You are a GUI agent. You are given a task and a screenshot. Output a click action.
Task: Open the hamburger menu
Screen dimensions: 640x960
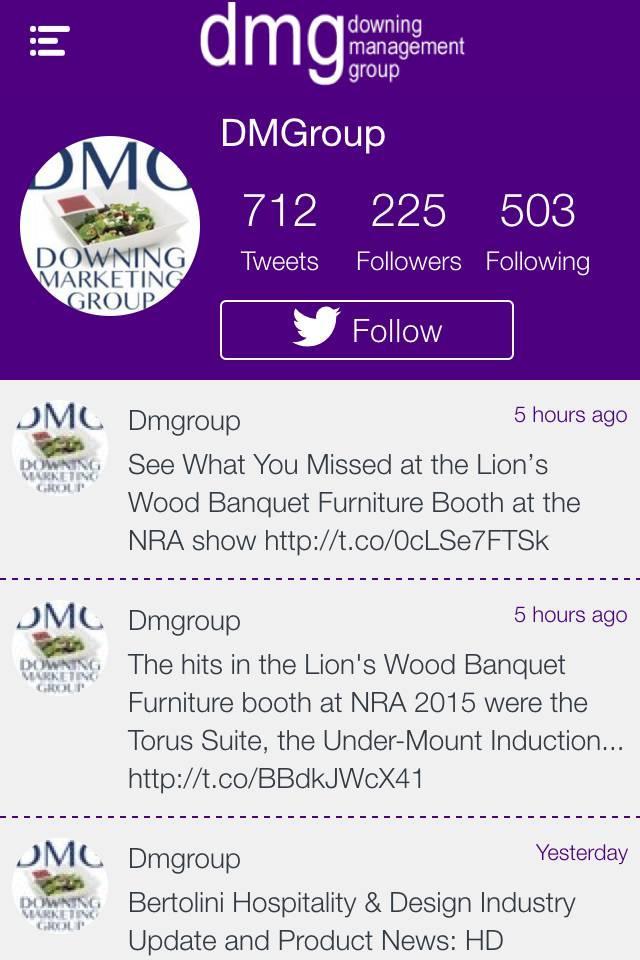[x=48, y=41]
